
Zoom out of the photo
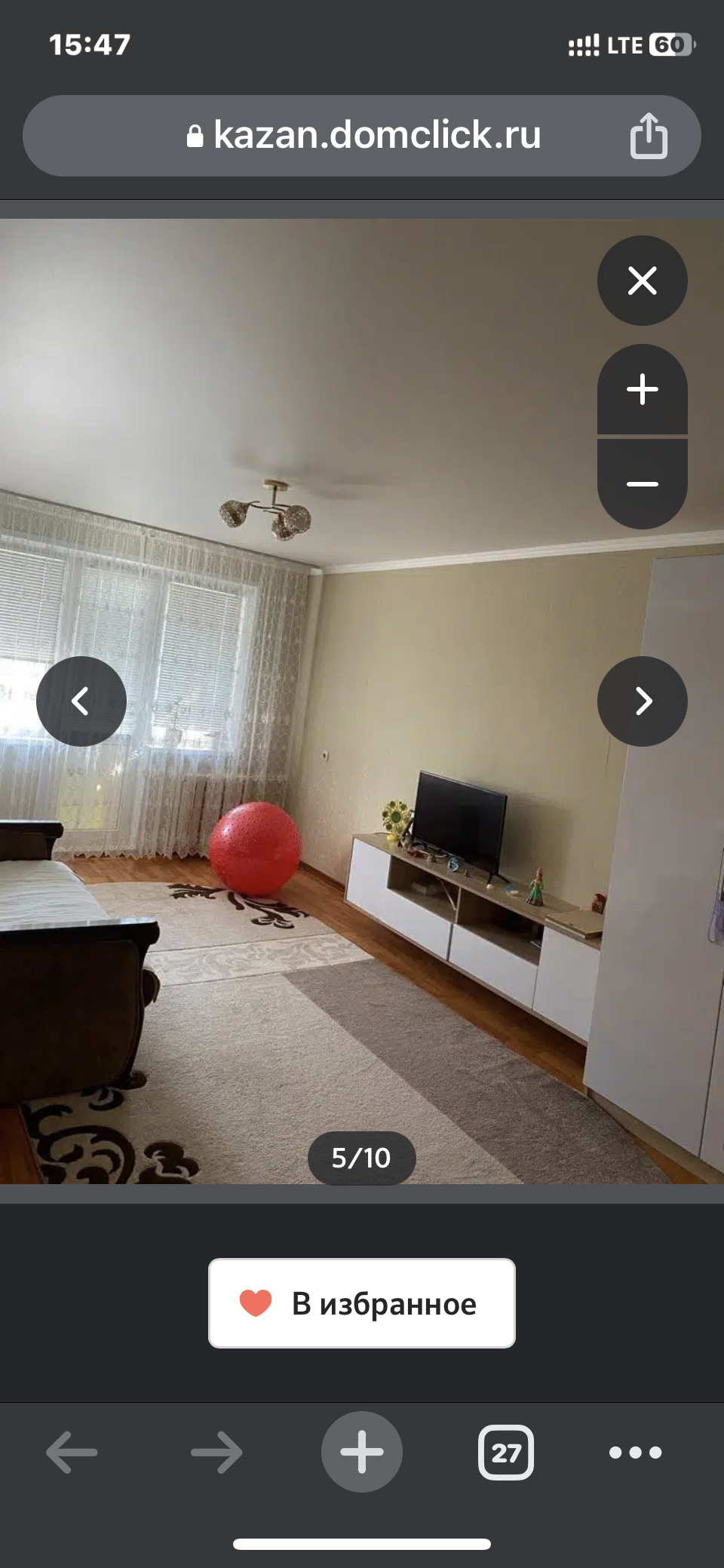pyautogui.click(x=642, y=484)
